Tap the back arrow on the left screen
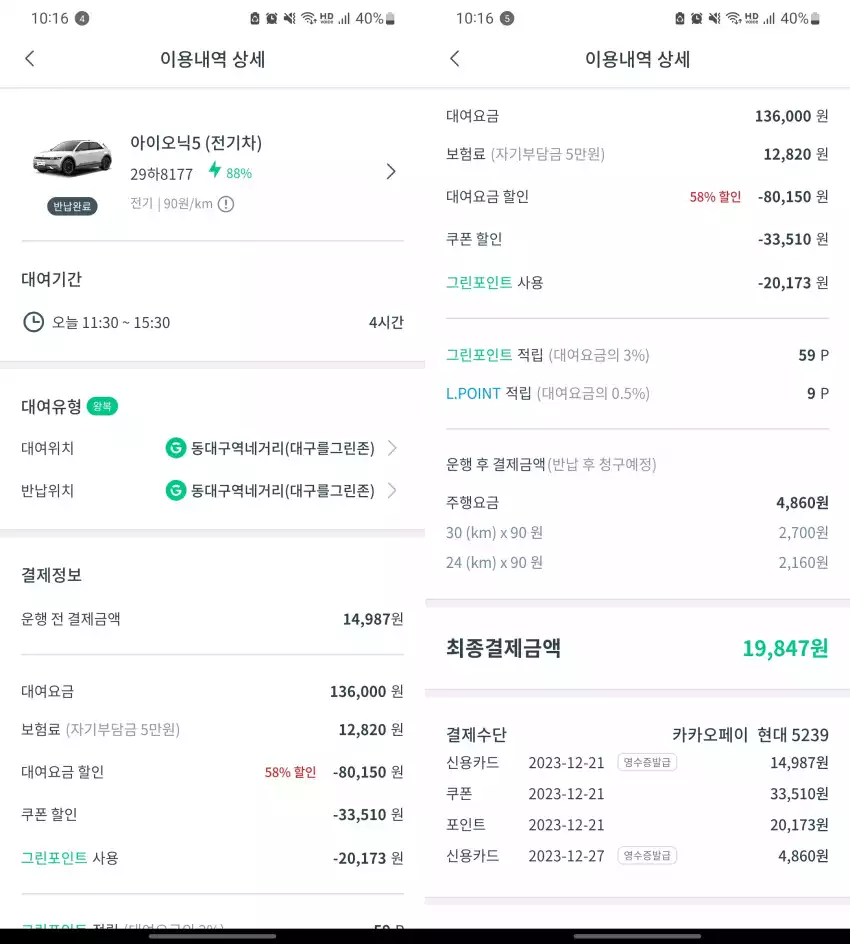The height and width of the screenshot is (944, 850). click(29, 58)
